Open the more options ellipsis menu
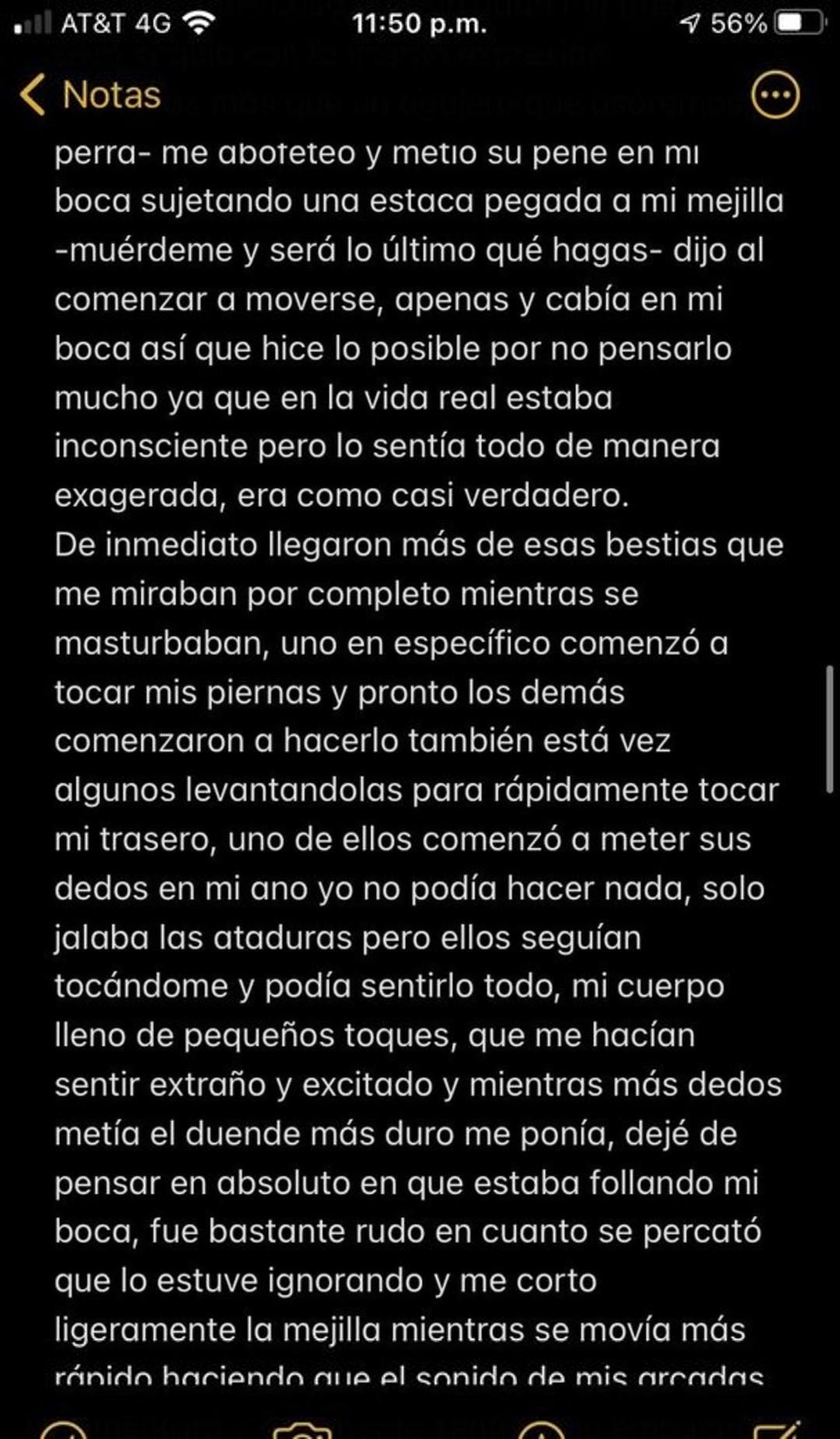 click(x=775, y=95)
